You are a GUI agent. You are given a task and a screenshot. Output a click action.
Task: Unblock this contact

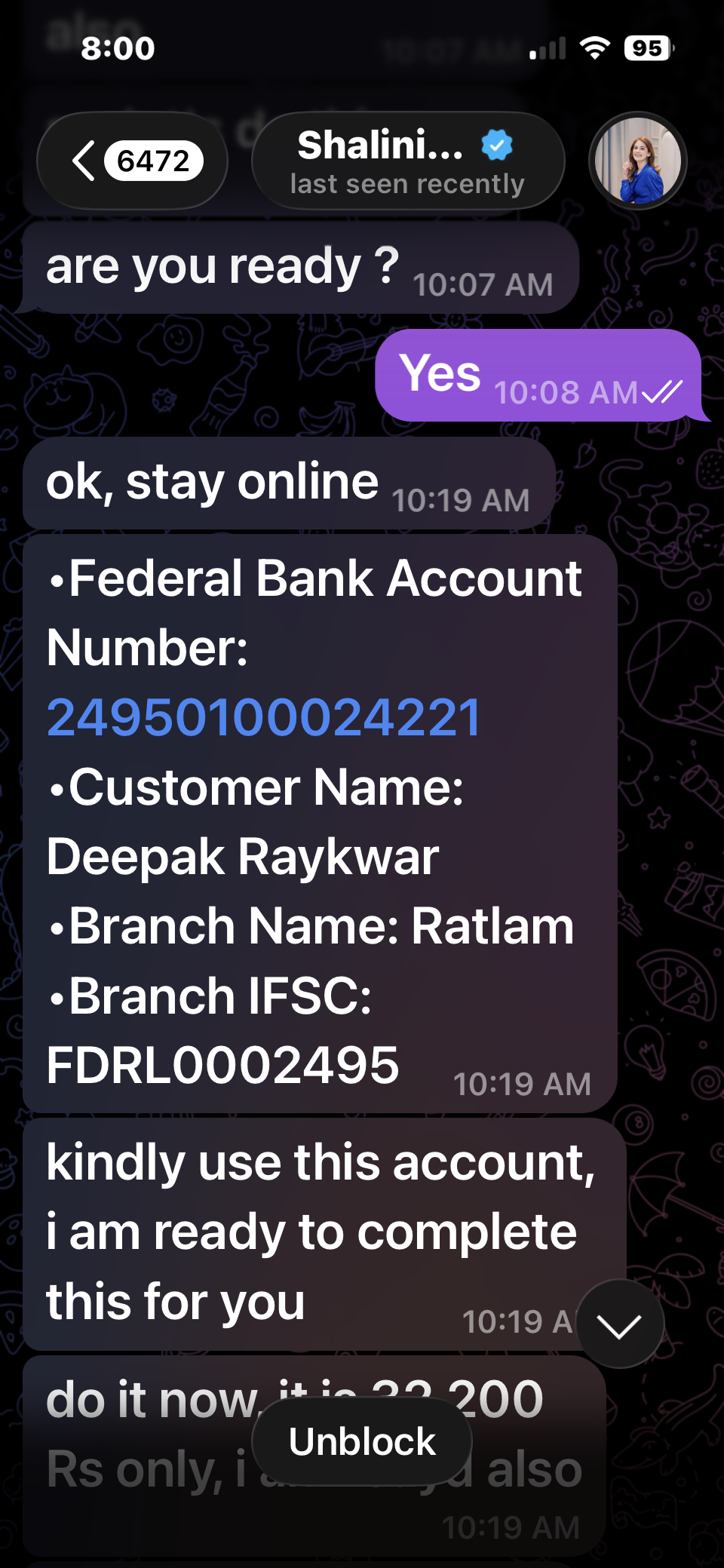(x=362, y=1441)
